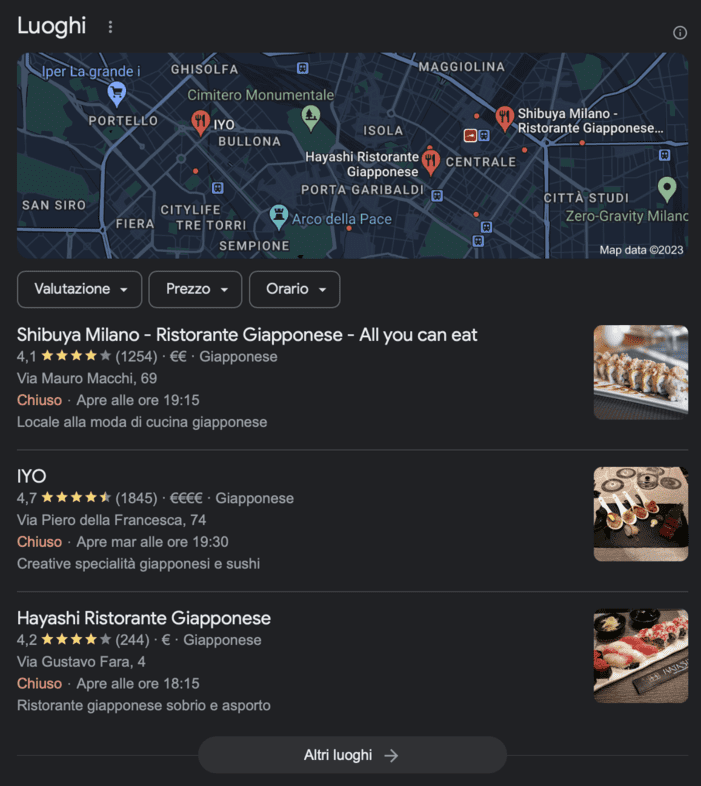Open Hayashi Ristorante Giapponese listing
Image resolution: width=701 pixels, height=786 pixels.
coord(144,618)
